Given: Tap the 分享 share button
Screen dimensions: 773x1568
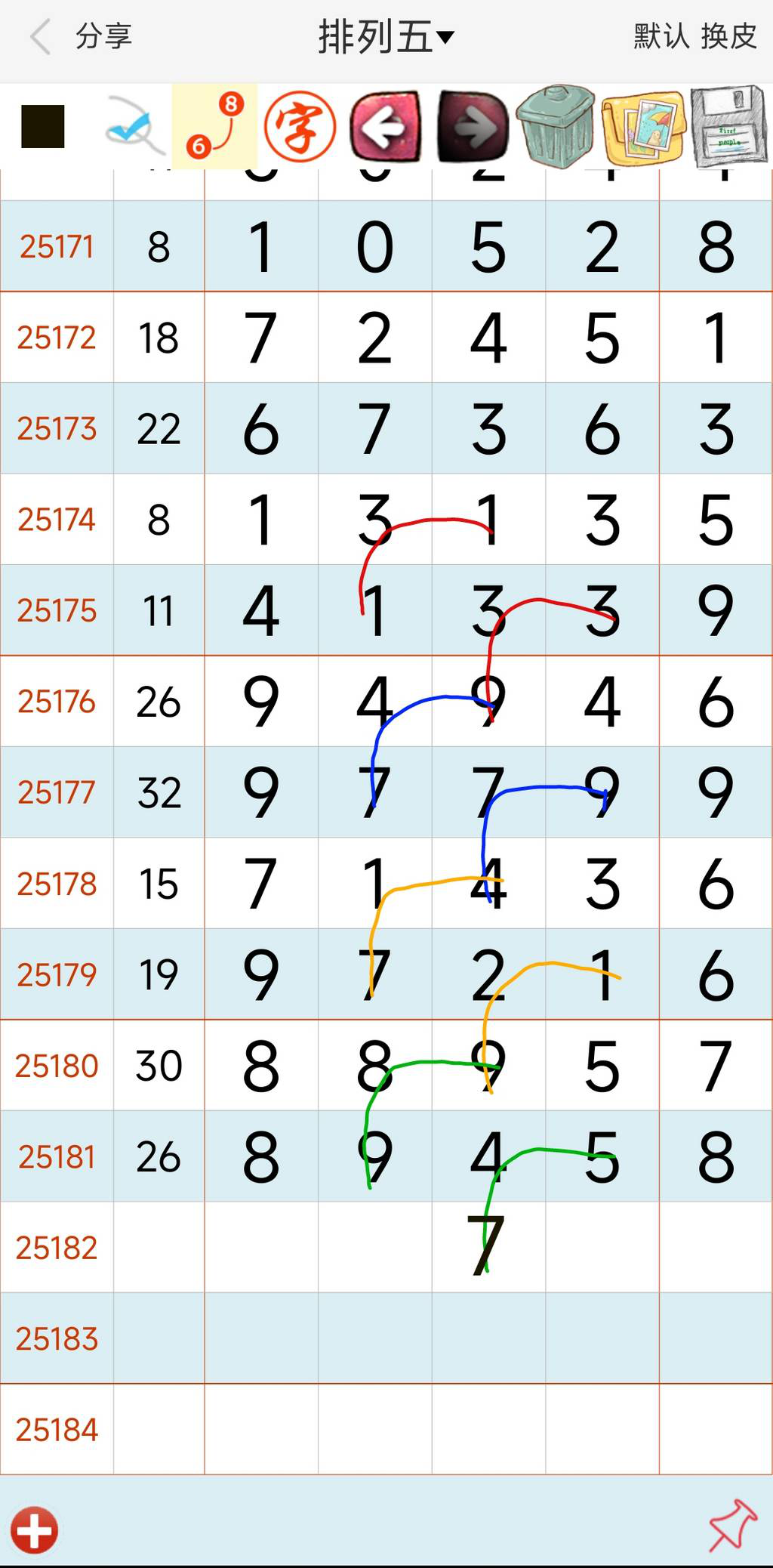Looking at the screenshot, I should coord(104,36).
